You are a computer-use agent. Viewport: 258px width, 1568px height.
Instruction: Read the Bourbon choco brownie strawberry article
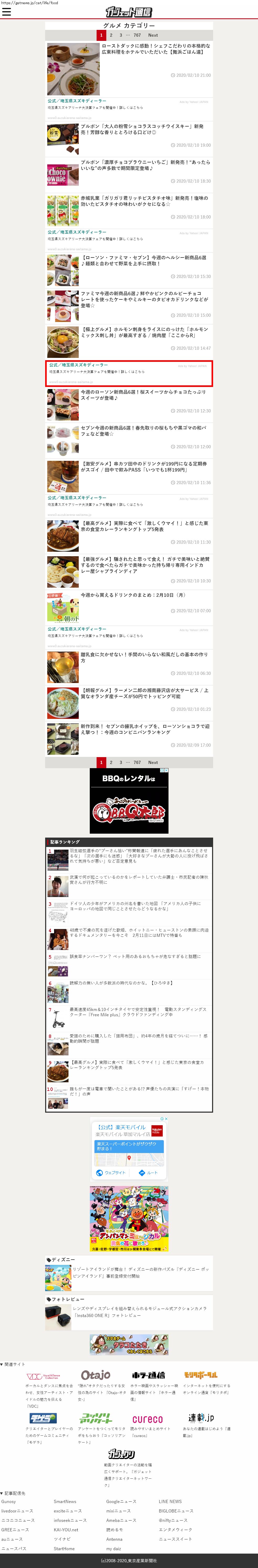(x=145, y=165)
